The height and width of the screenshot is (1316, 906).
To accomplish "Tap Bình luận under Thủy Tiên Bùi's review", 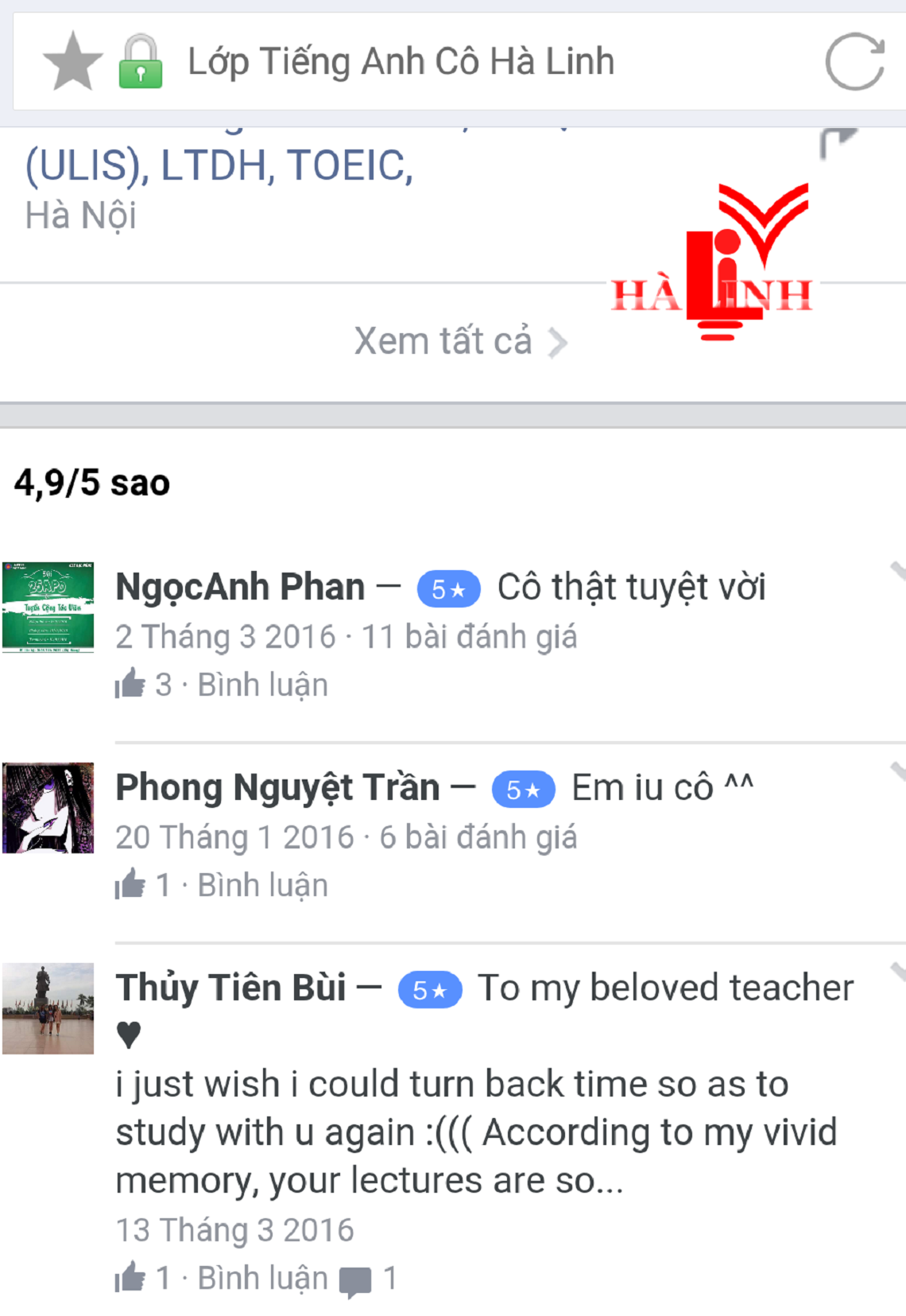I will [262, 1279].
